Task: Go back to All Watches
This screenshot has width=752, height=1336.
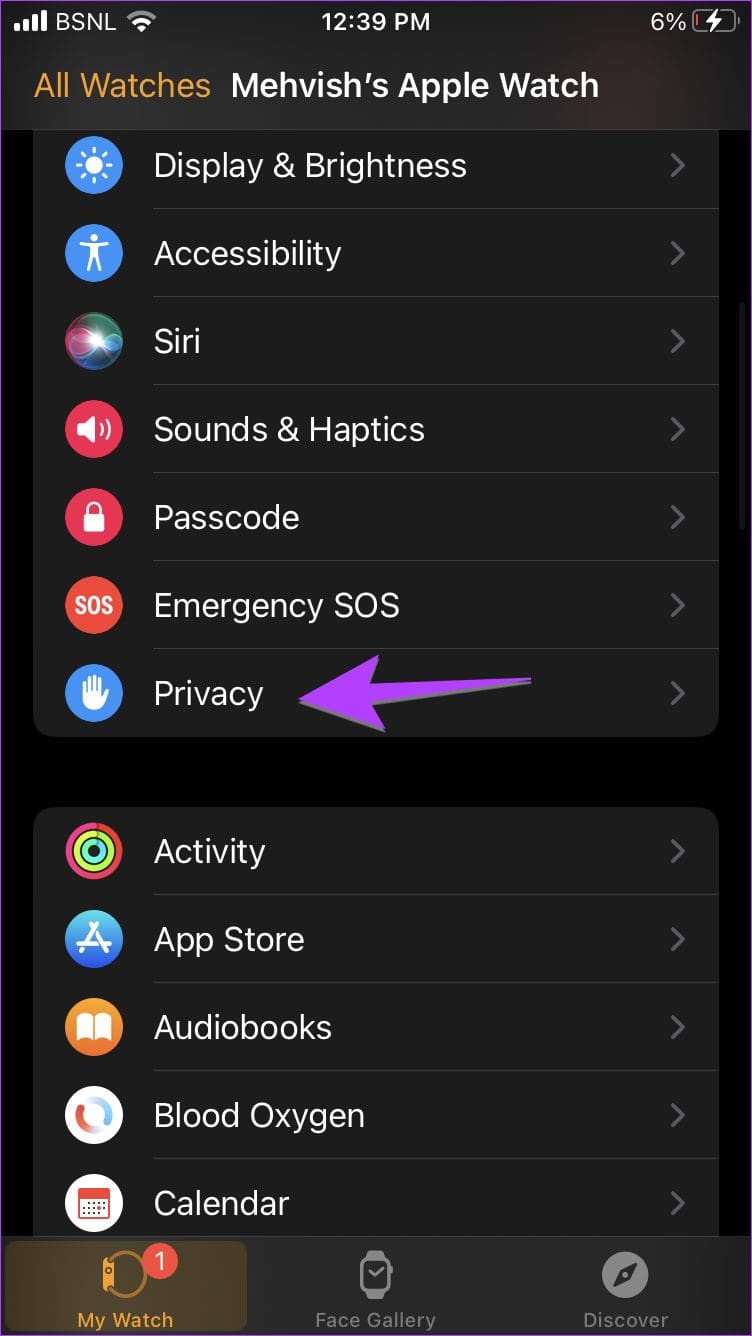Action: pyautogui.click(x=122, y=86)
